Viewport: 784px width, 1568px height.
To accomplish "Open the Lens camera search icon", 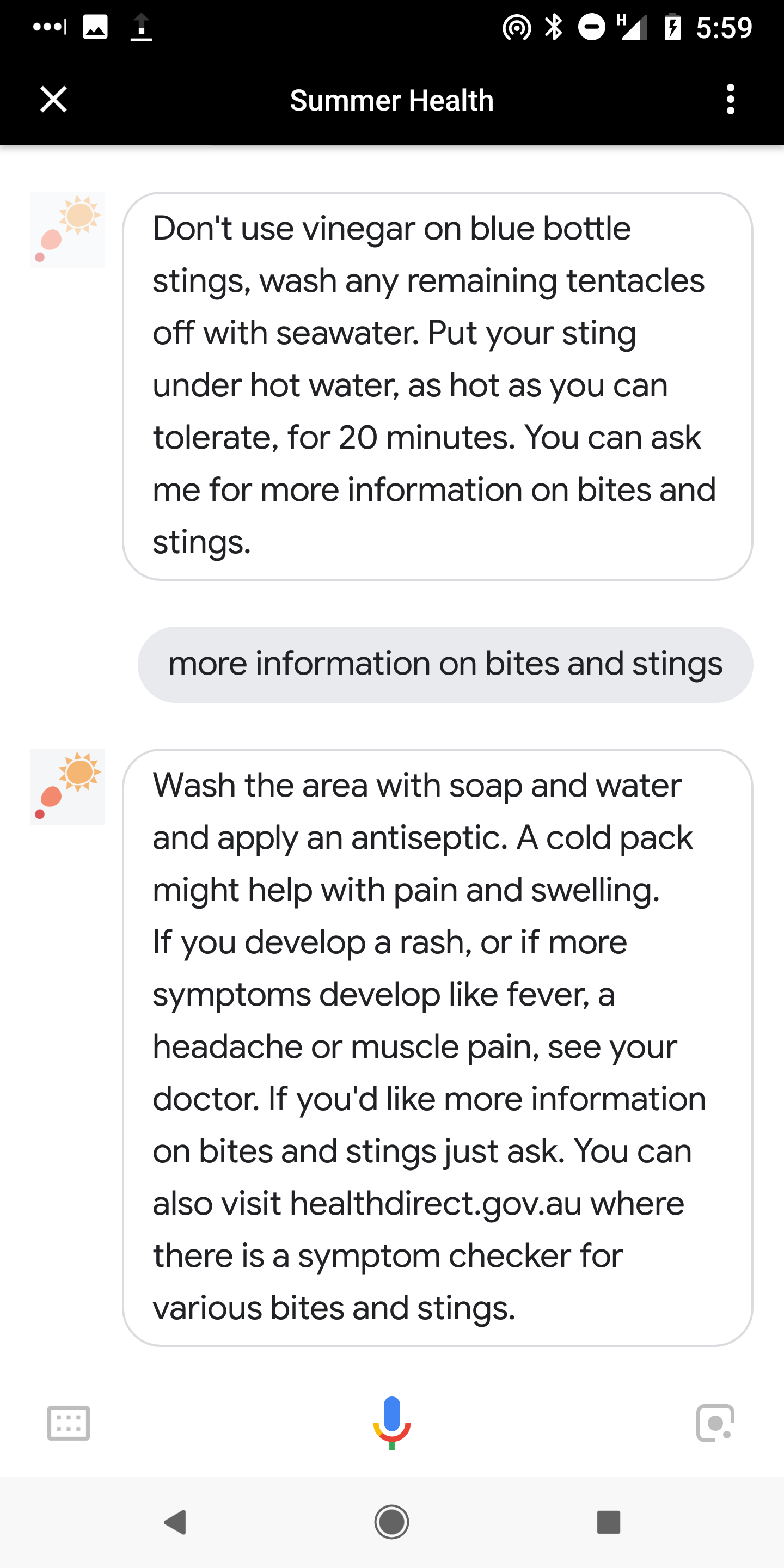I will pyautogui.click(x=715, y=1423).
